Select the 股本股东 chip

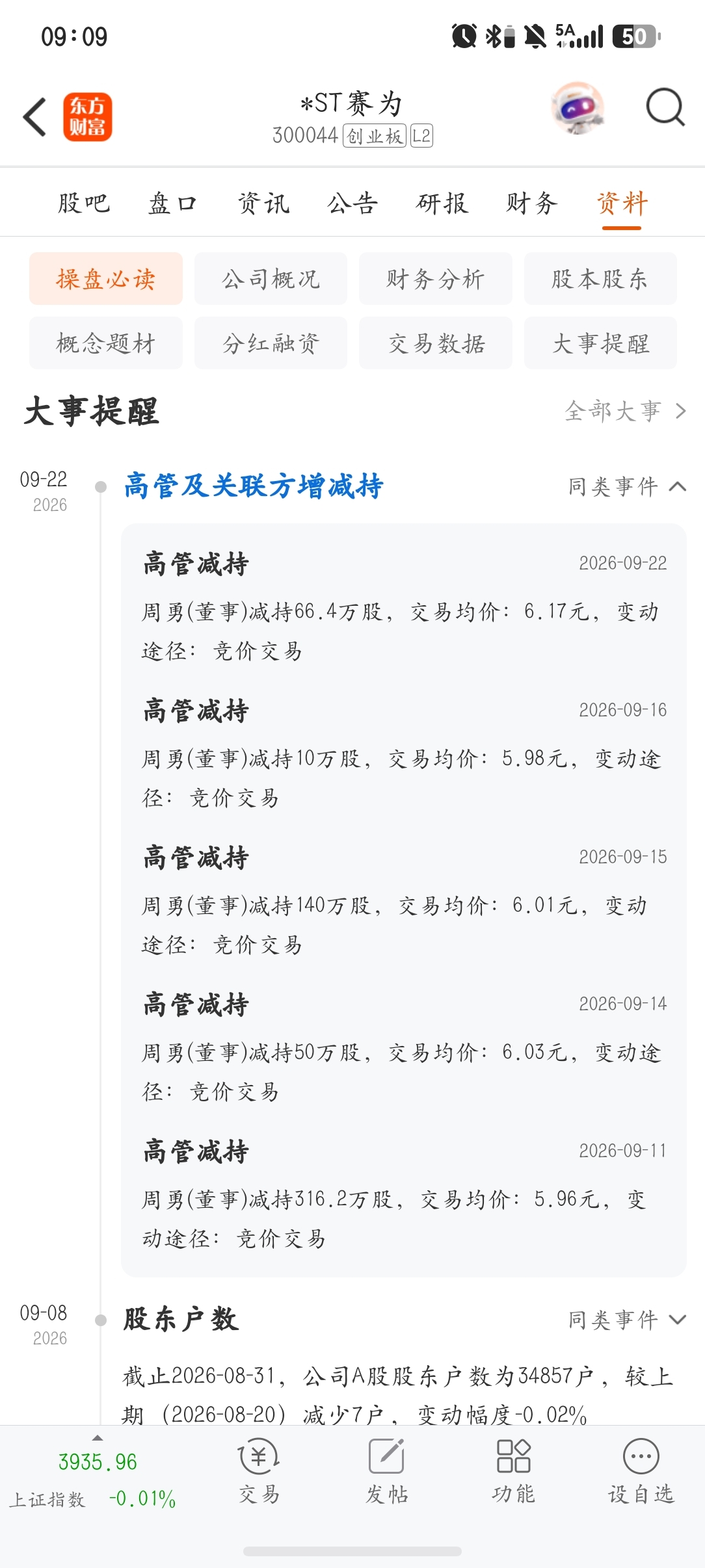point(600,279)
